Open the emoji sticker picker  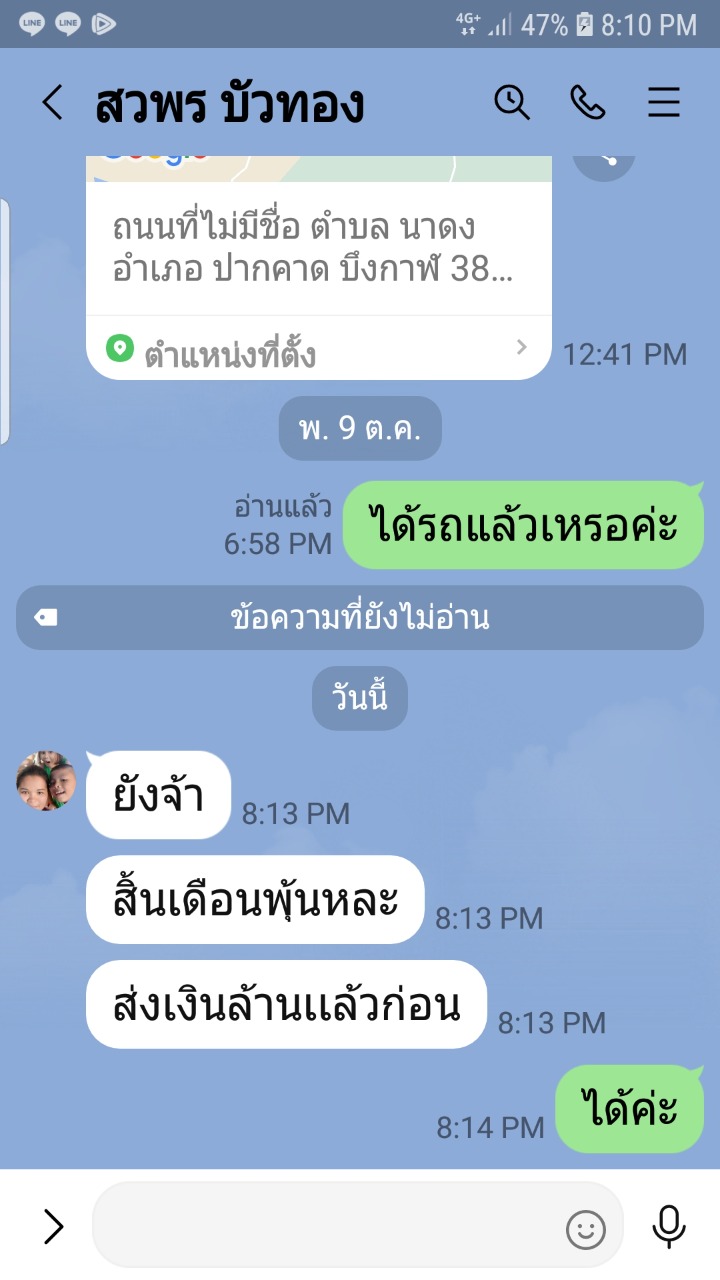586,1229
